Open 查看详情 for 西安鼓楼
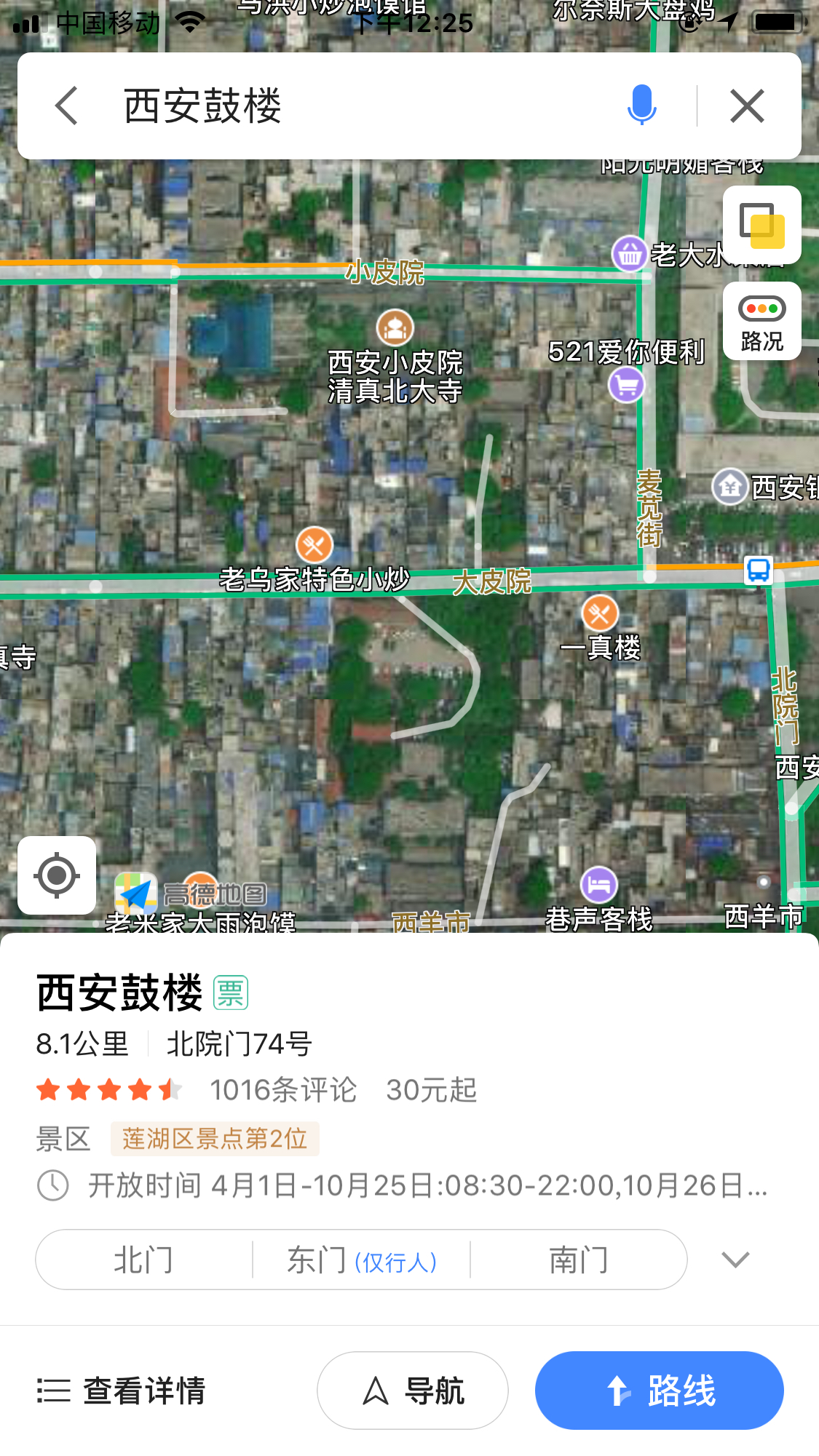Viewport: 819px width, 1456px height. 122,1391
